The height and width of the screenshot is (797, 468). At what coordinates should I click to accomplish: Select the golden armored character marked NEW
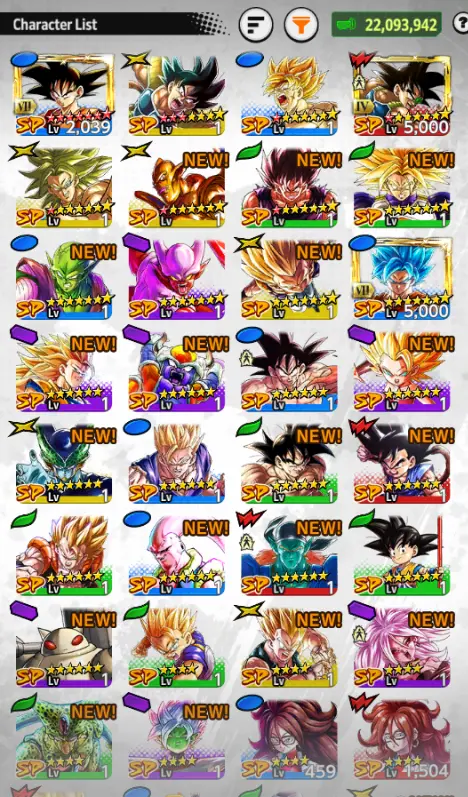(176, 186)
